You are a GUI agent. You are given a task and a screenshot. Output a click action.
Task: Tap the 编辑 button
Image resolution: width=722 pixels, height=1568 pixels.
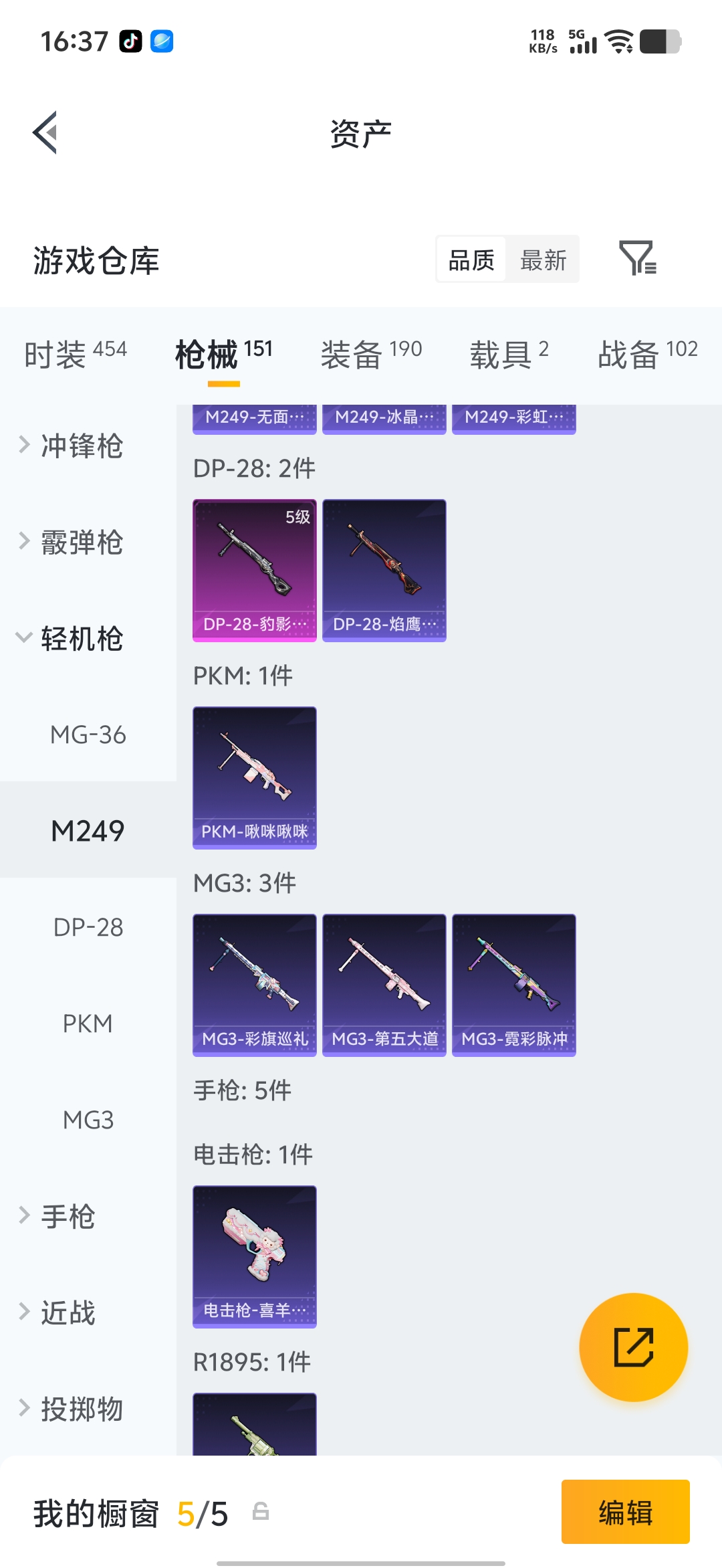pos(626,1512)
